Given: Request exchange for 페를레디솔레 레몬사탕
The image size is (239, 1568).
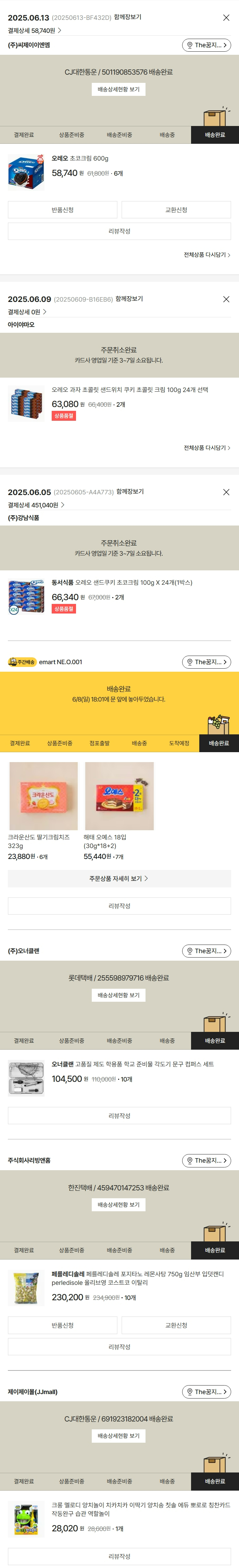Looking at the screenshot, I should [x=176, y=1325].
